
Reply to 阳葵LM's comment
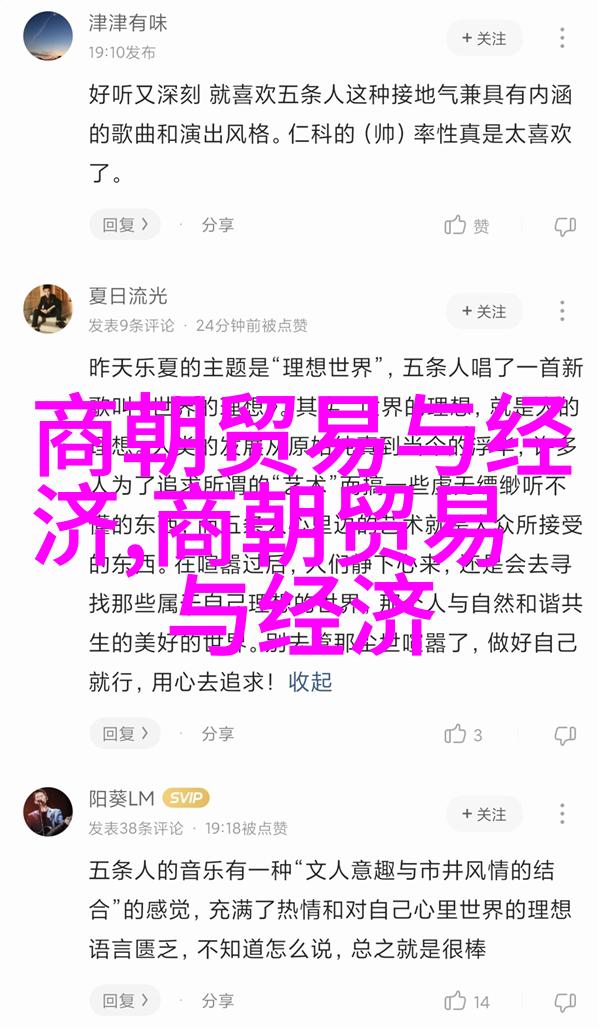pyautogui.click(x=125, y=1000)
